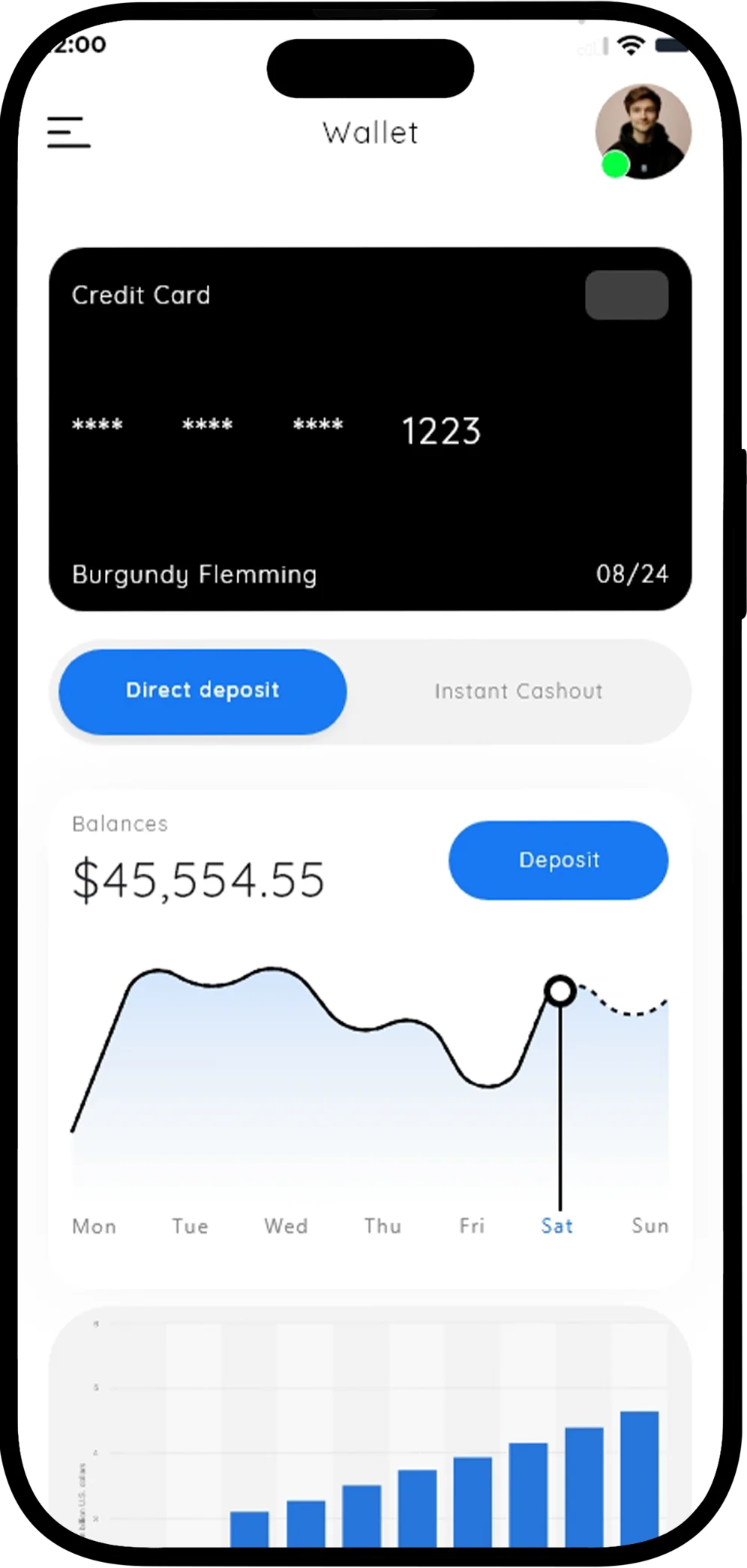Switch to the Instant Cashout tab
The image size is (747, 1568).
pos(518,691)
